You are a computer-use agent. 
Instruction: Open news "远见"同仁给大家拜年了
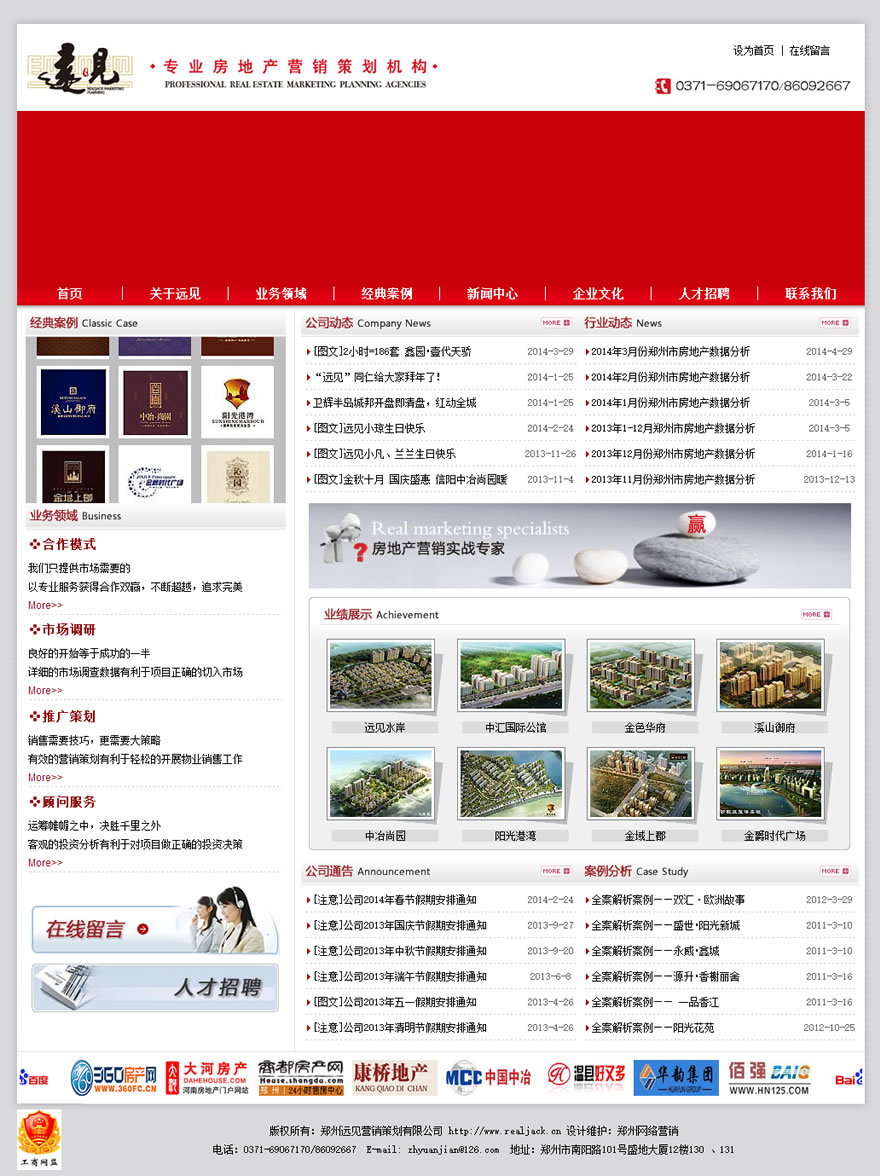click(x=378, y=377)
